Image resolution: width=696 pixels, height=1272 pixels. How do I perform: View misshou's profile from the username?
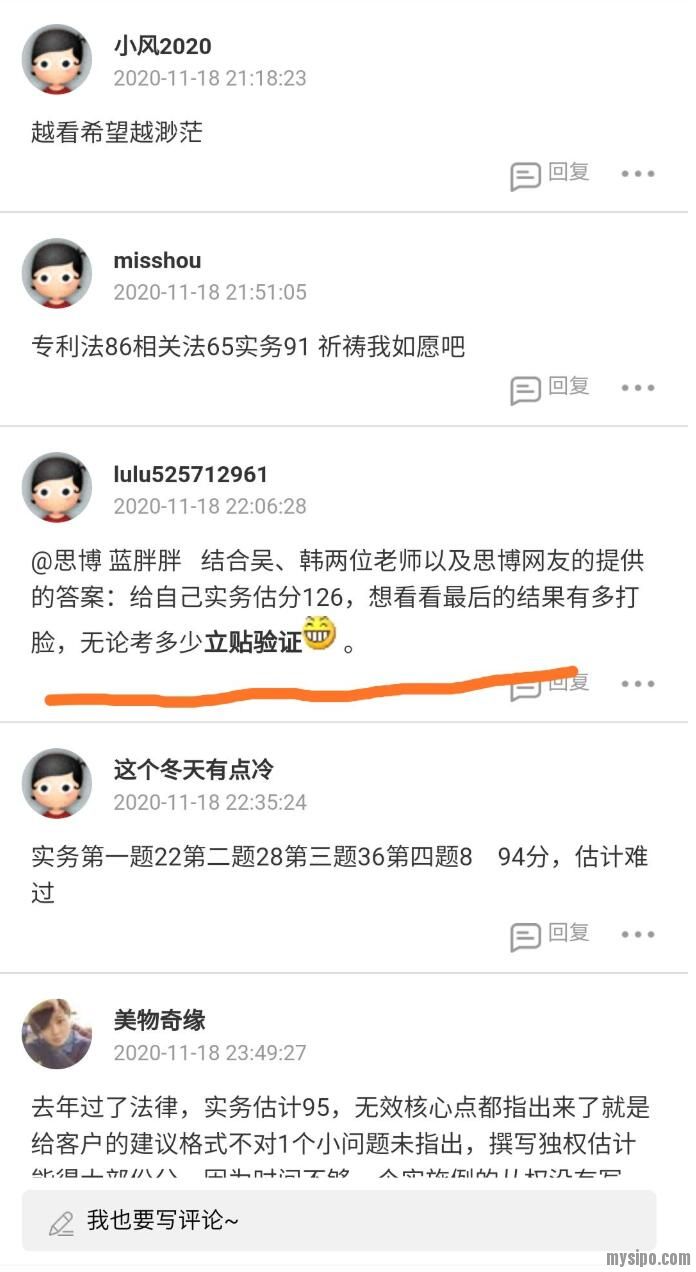(157, 261)
